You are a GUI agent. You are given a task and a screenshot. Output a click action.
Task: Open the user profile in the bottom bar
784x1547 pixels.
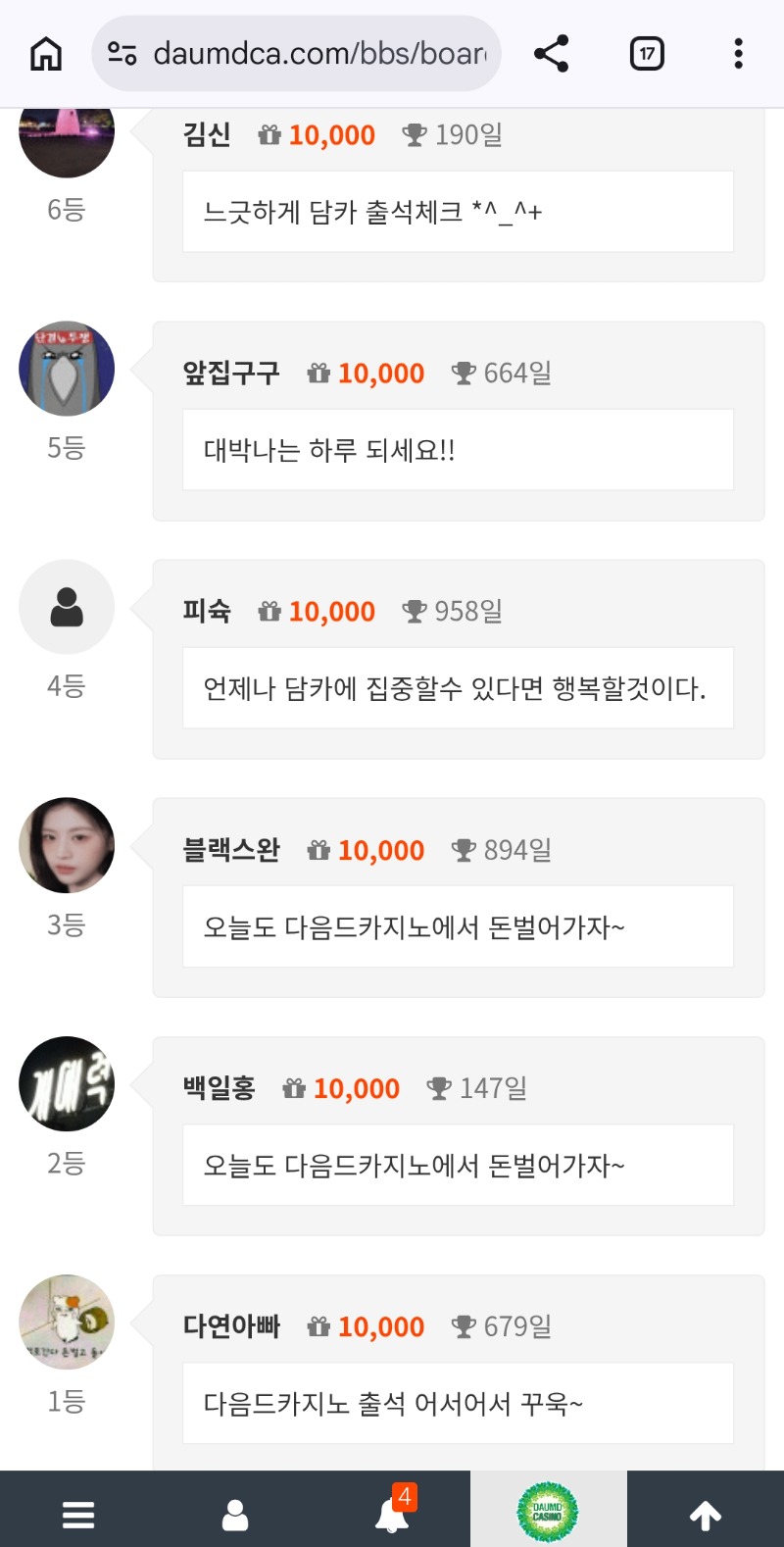coord(235,1515)
